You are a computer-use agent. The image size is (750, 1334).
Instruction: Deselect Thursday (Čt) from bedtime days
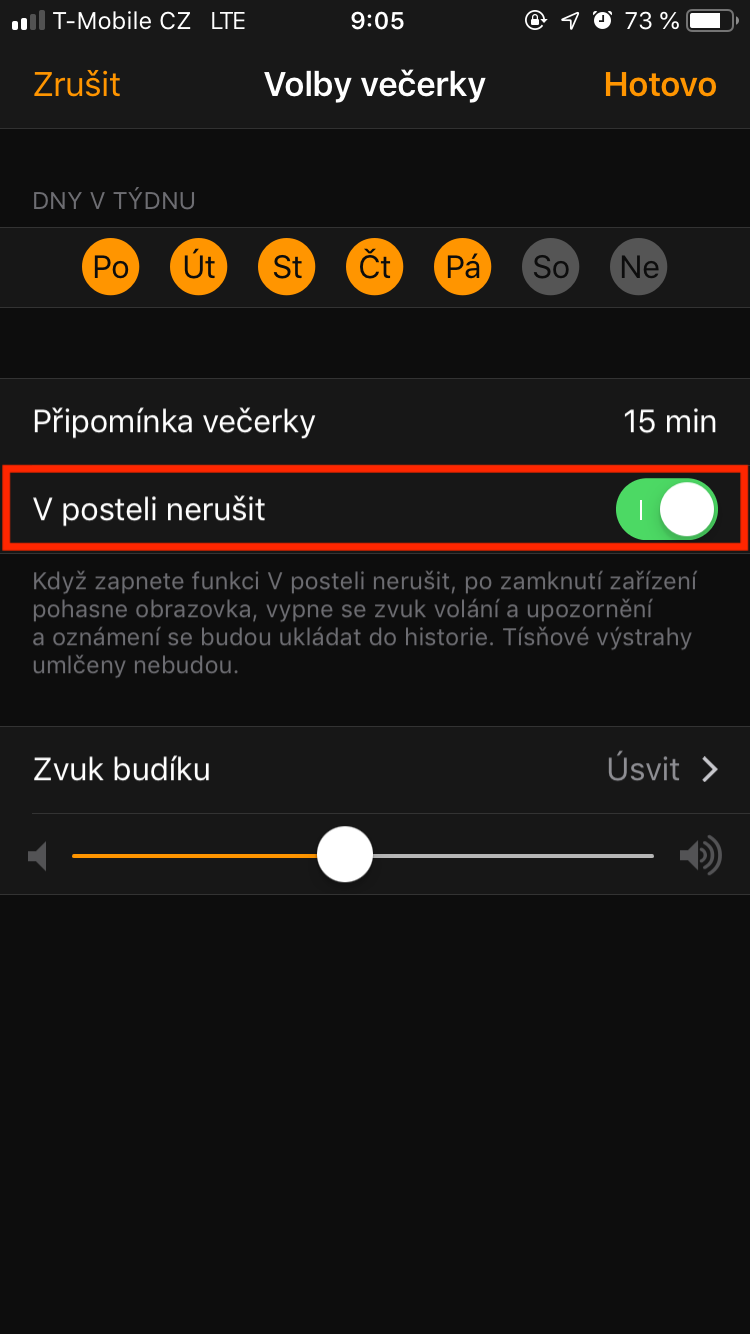pos(375,267)
